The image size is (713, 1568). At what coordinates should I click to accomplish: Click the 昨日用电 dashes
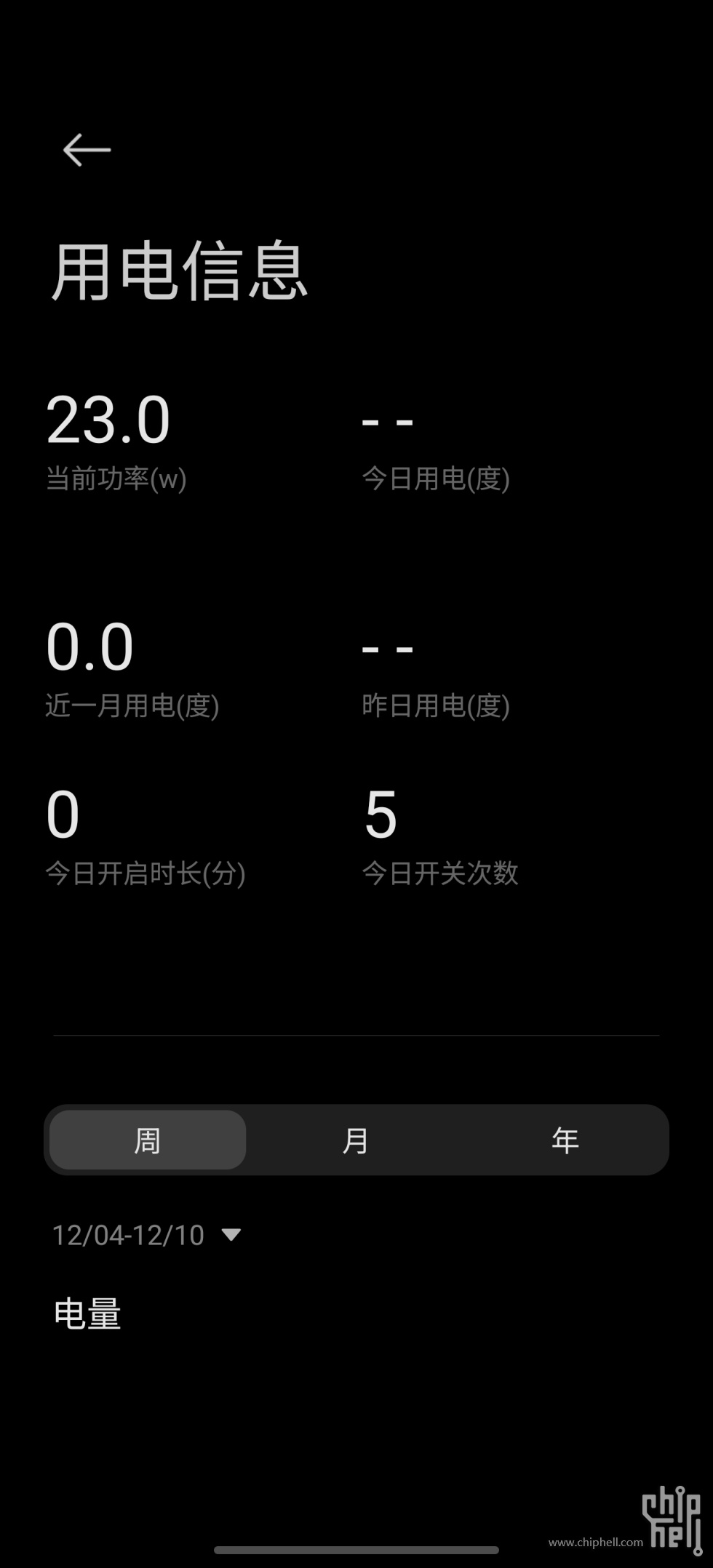point(388,647)
